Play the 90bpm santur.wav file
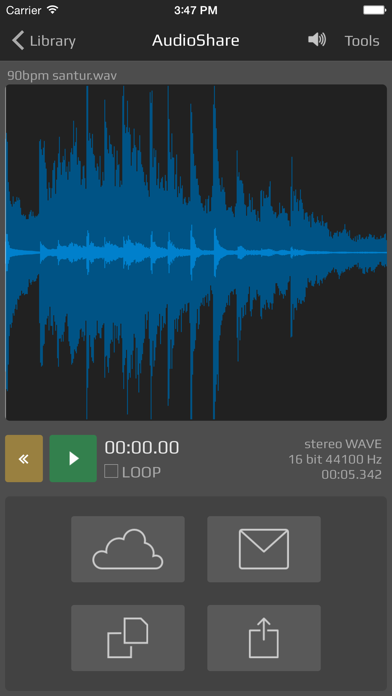 click(x=73, y=459)
